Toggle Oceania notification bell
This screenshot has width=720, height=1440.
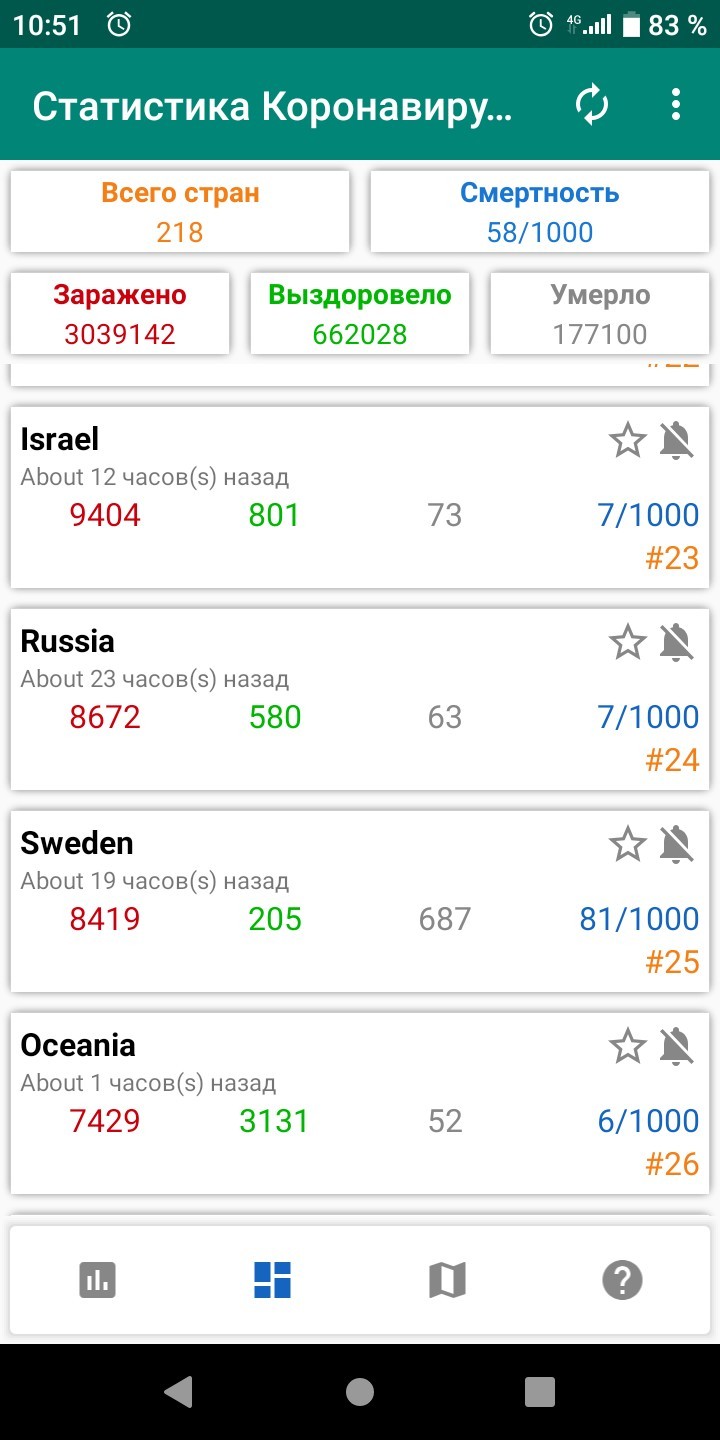tap(677, 1046)
